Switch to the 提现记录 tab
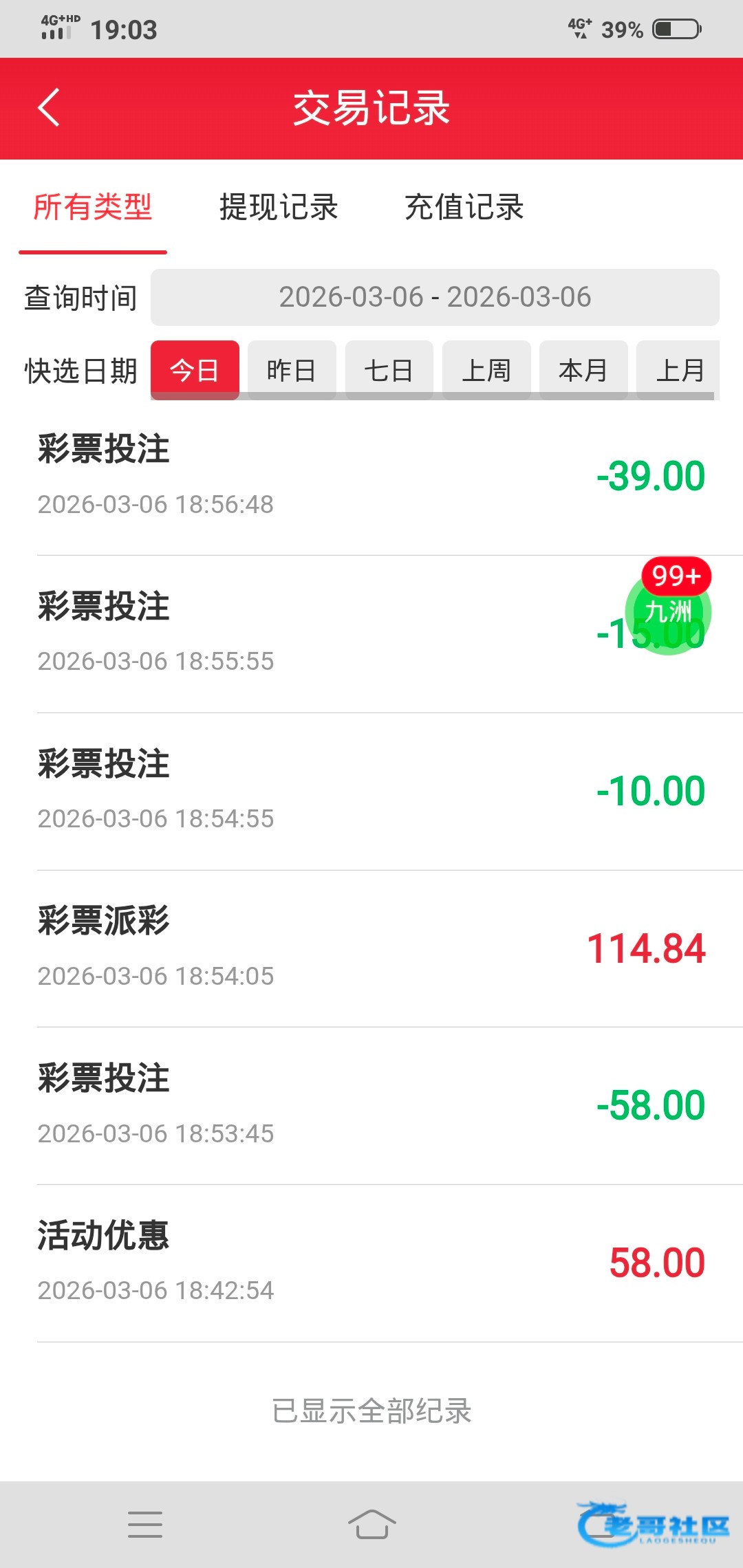This screenshot has height=1568, width=743. click(279, 207)
